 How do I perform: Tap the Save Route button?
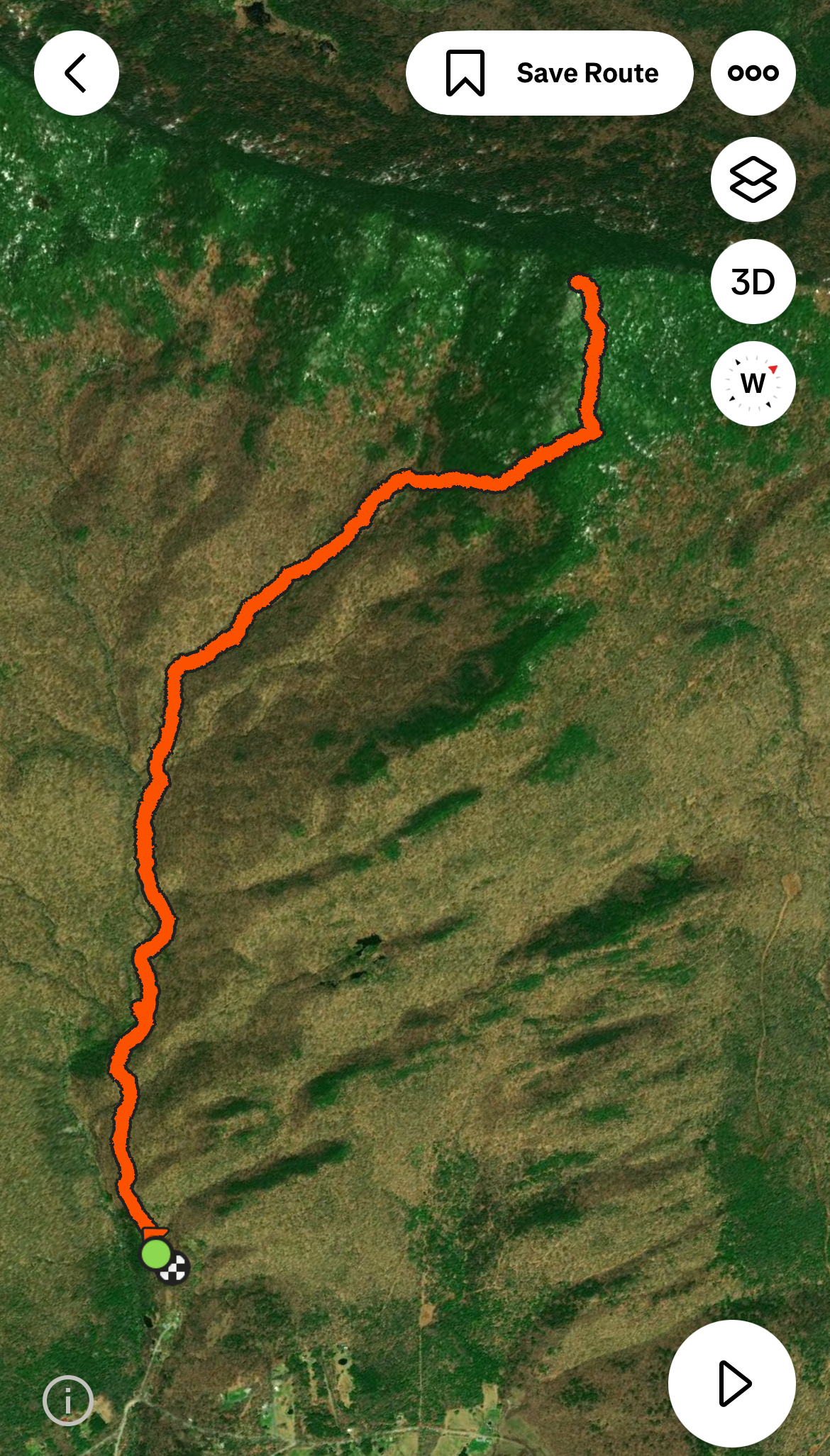tap(549, 73)
